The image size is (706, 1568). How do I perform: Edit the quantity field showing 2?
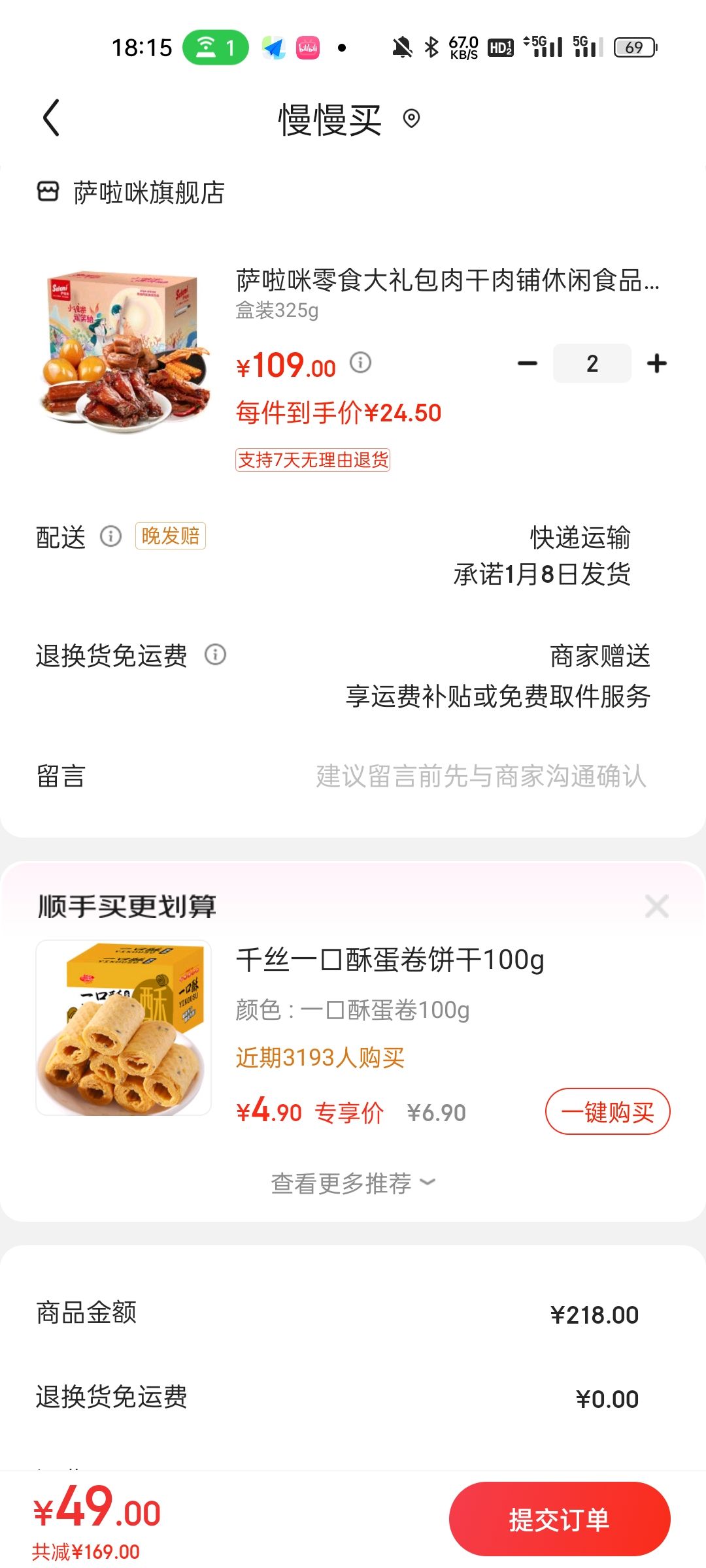click(x=592, y=363)
